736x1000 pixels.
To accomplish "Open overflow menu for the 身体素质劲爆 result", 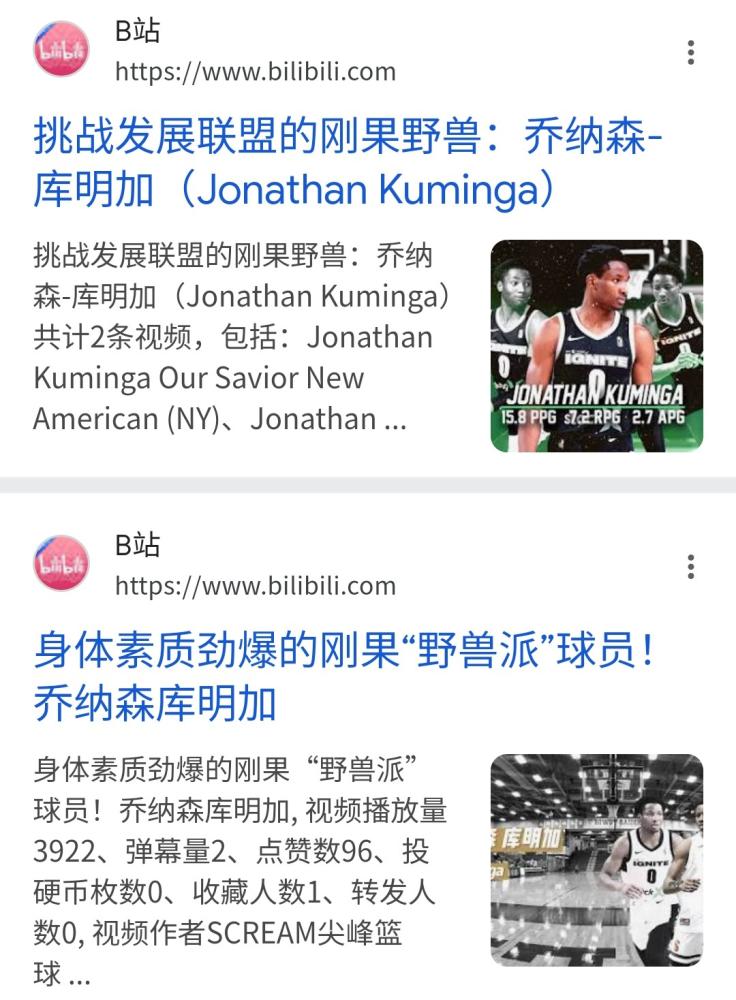I will (x=690, y=567).
